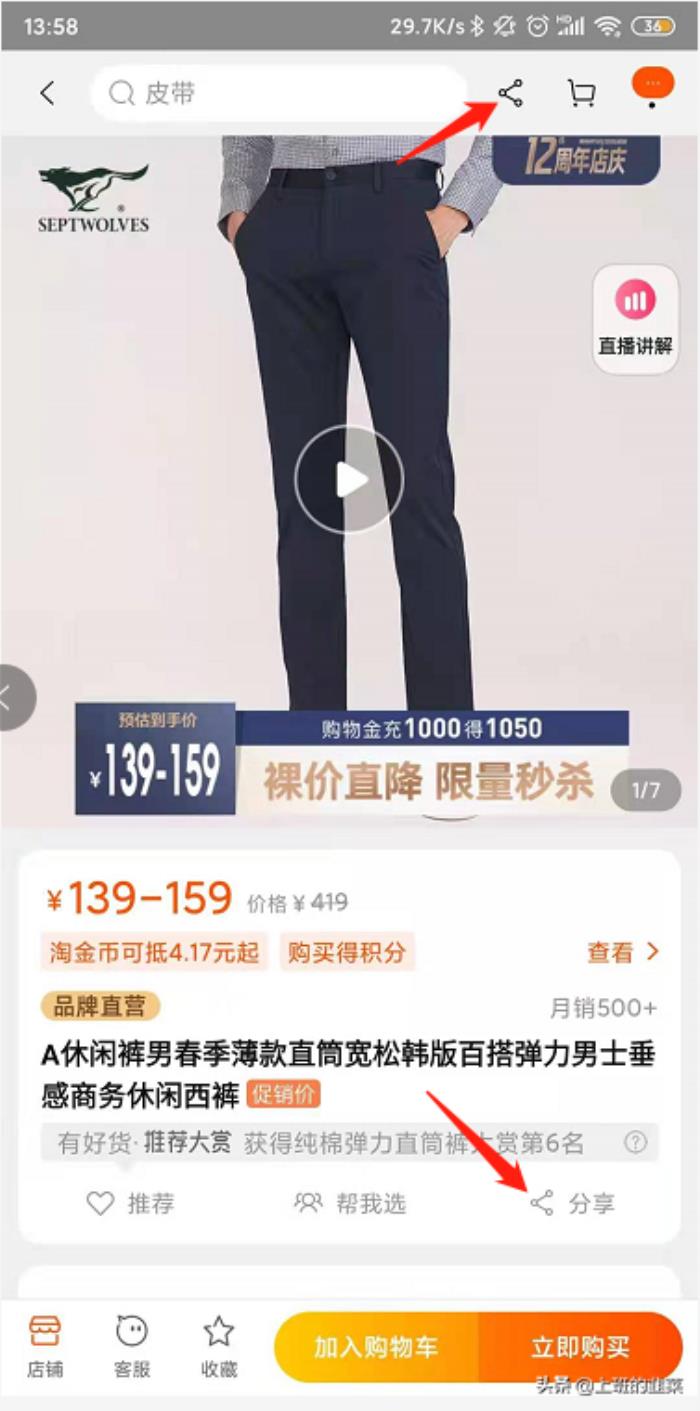Go back using the top-left arrow
The height and width of the screenshot is (1411, 700).
[47, 93]
